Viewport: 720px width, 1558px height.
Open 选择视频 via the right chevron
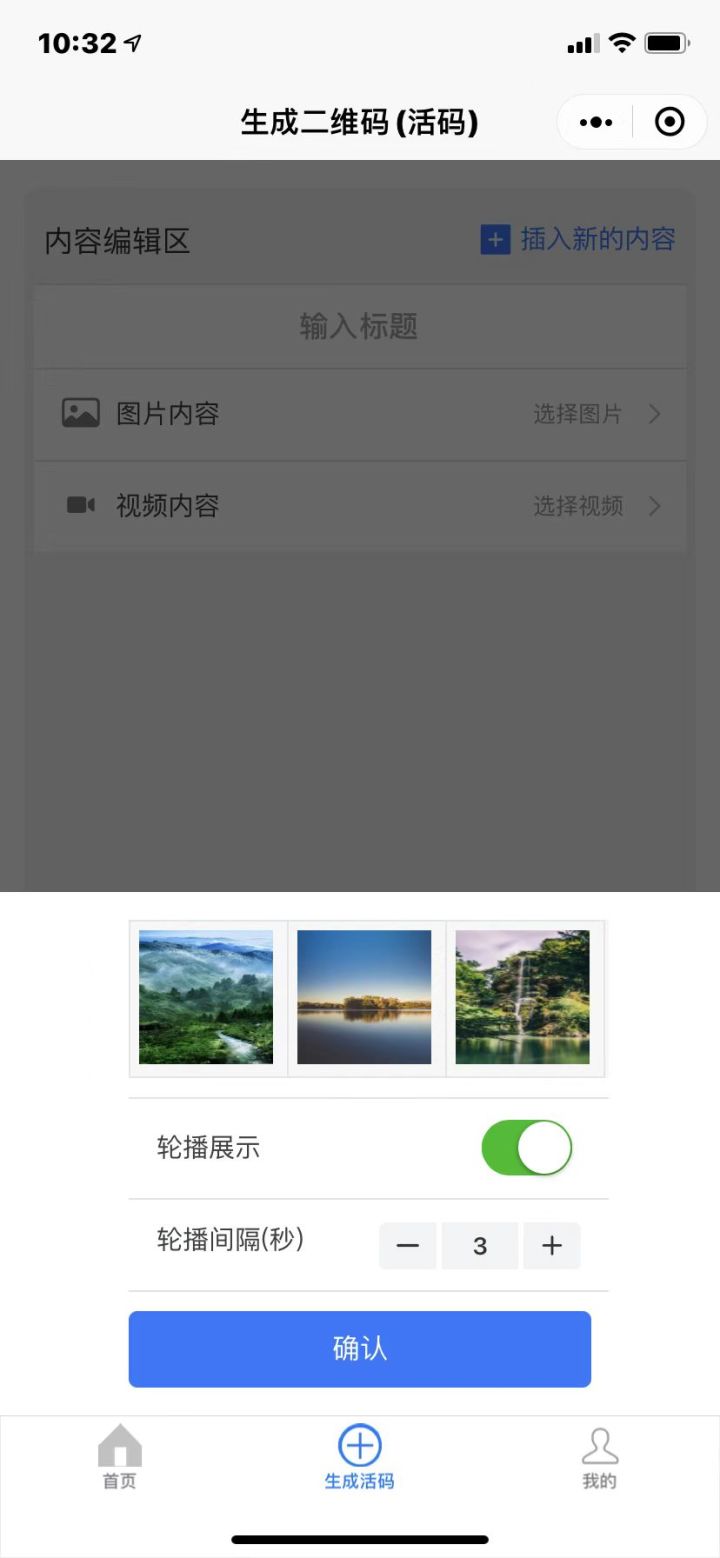tap(655, 506)
